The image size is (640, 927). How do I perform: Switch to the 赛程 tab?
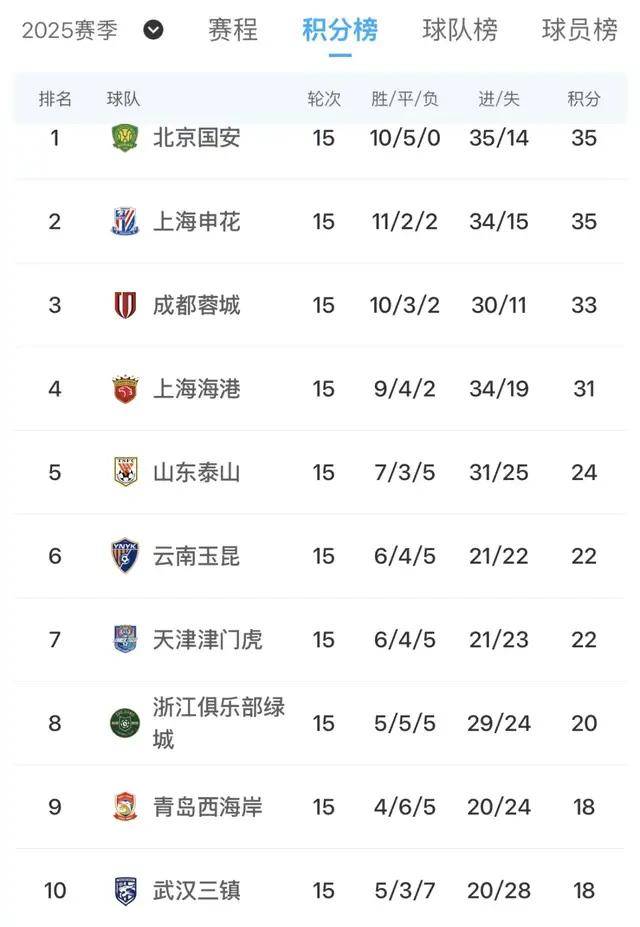coord(232,30)
